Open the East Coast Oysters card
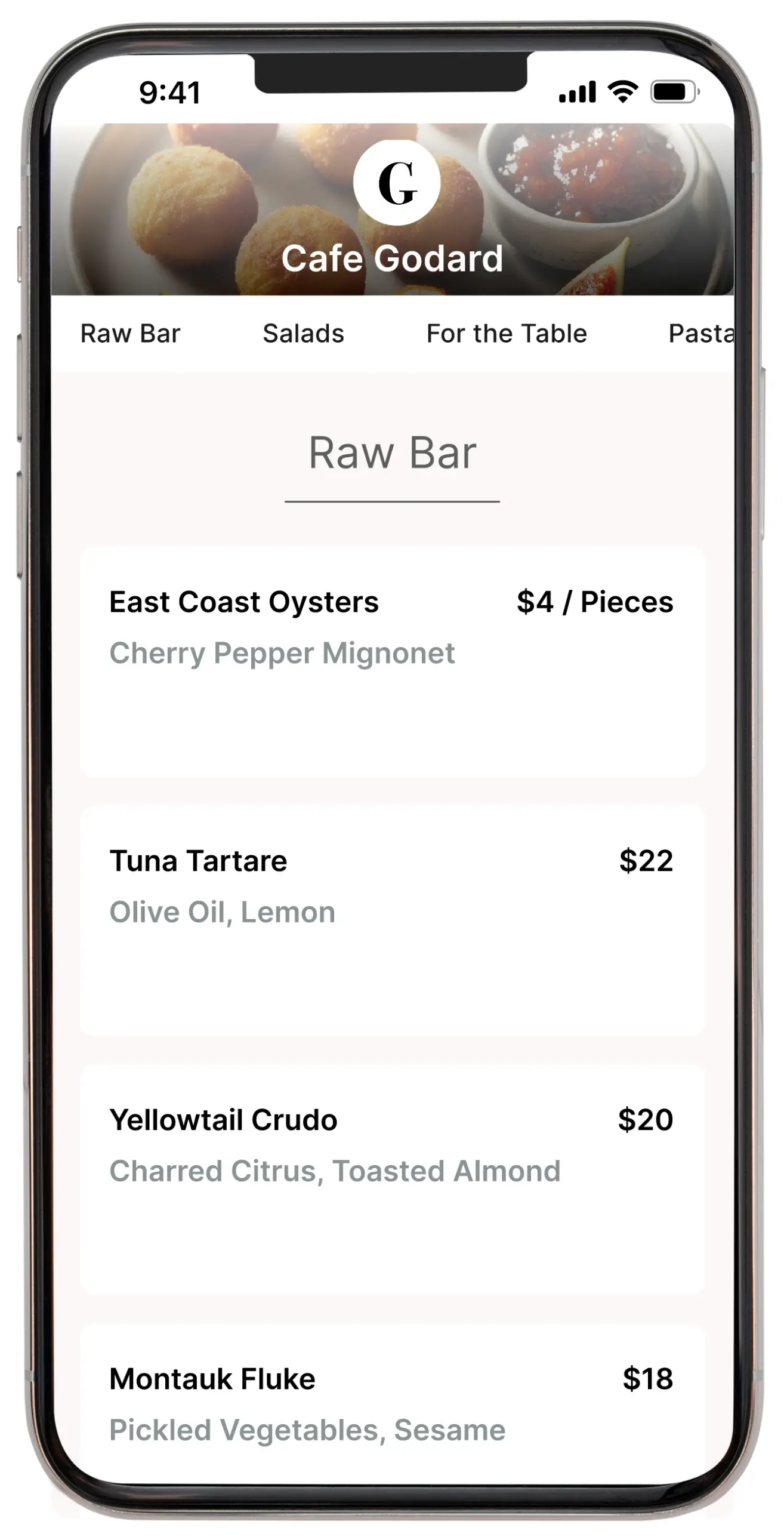The image size is (784, 1540). pyautogui.click(x=393, y=661)
